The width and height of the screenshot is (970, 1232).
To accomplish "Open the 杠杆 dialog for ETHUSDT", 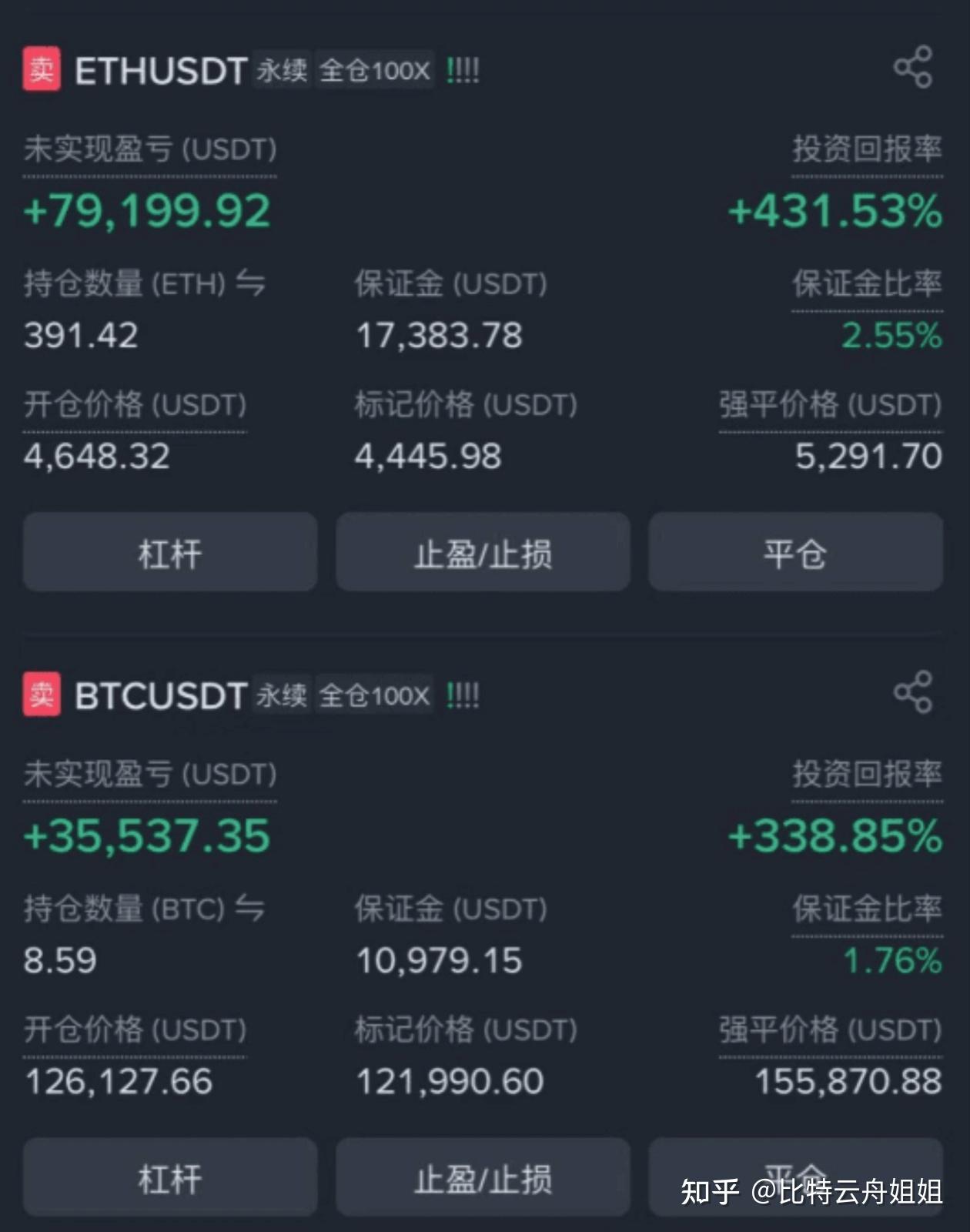I will (169, 553).
